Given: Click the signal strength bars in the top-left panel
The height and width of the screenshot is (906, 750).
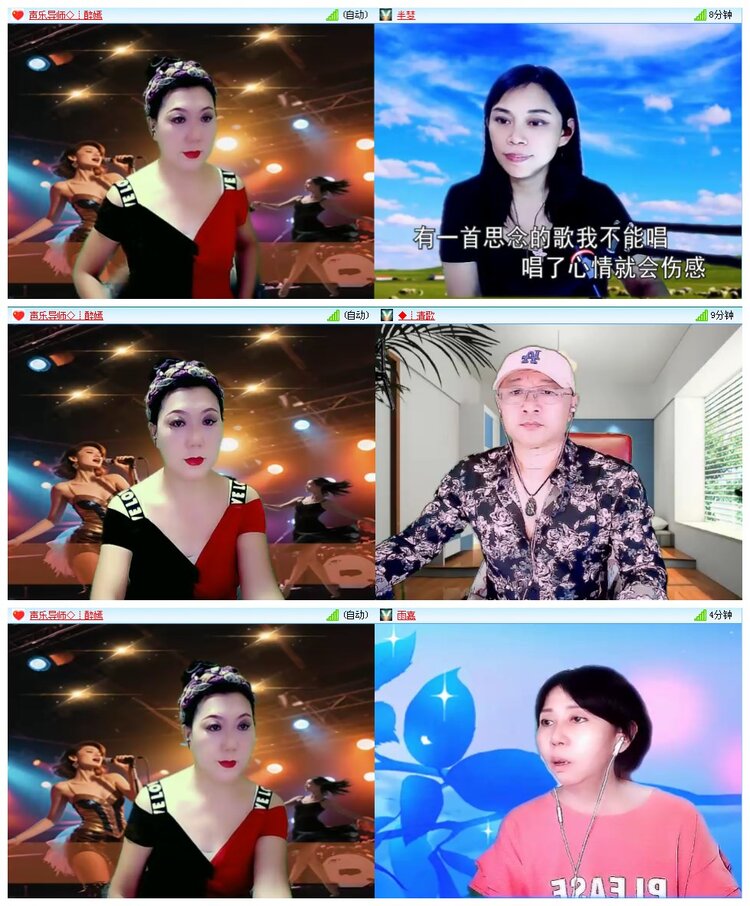Looking at the screenshot, I should (332, 13).
